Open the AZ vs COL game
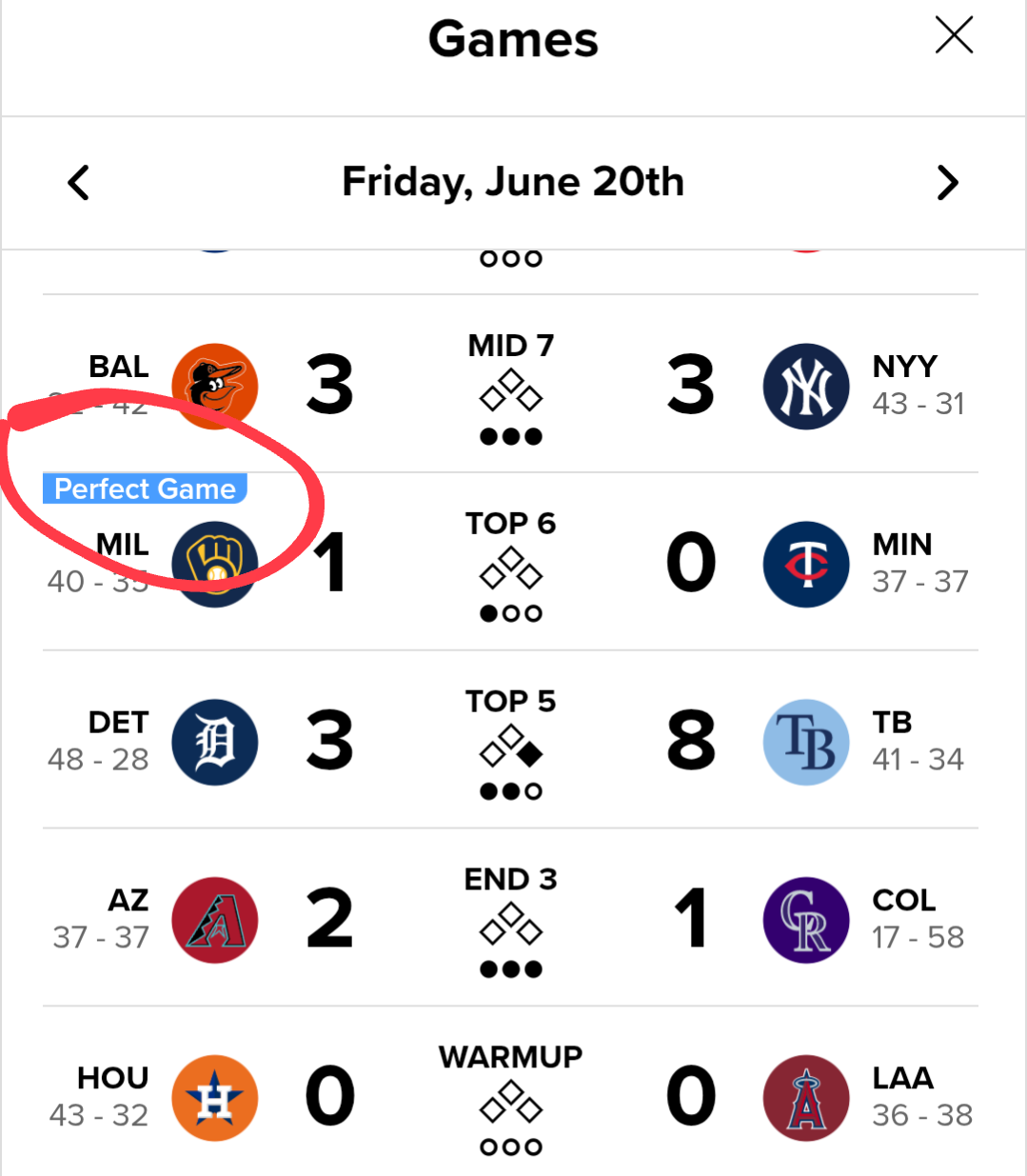 click(511, 919)
